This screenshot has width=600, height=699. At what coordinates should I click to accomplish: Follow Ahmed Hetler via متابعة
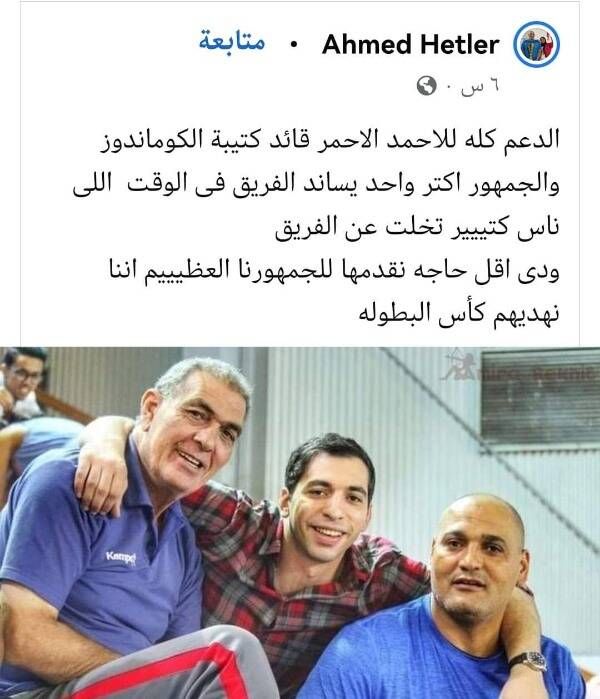(x=231, y=43)
